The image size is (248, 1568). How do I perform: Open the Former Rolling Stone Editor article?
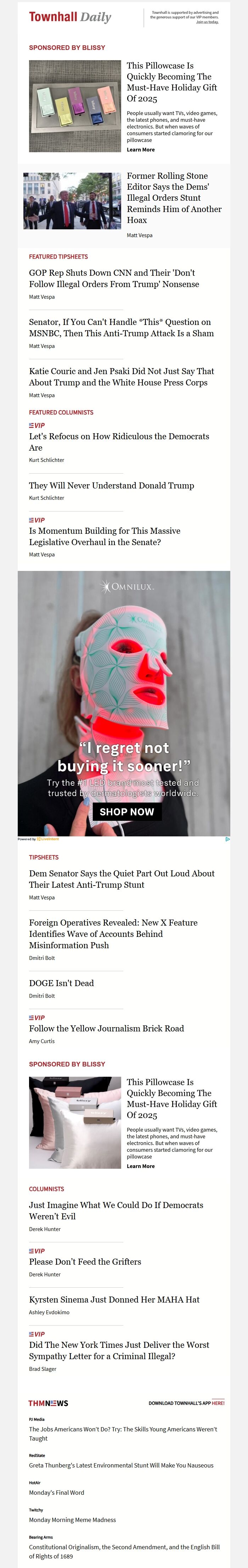(174, 198)
